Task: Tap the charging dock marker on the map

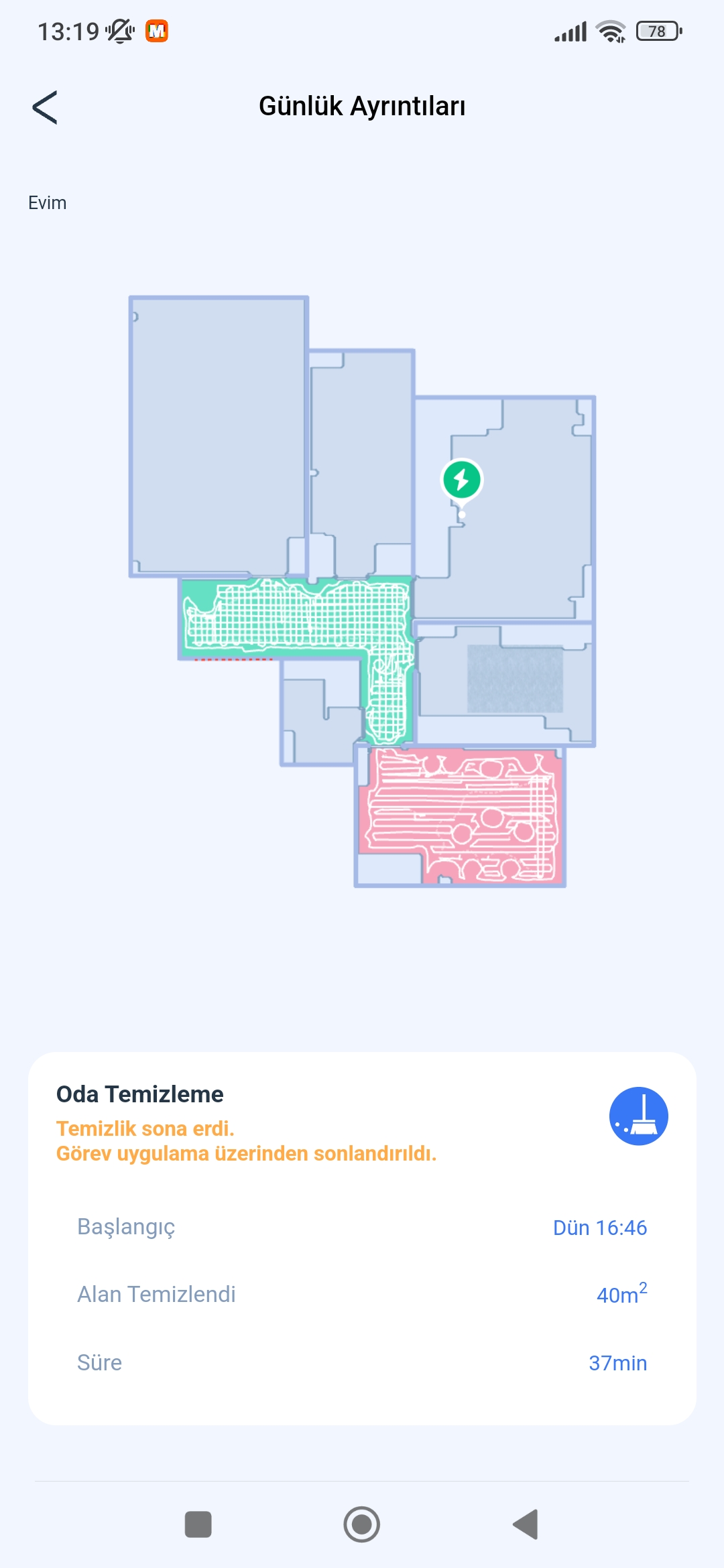Action: [461, 480]
